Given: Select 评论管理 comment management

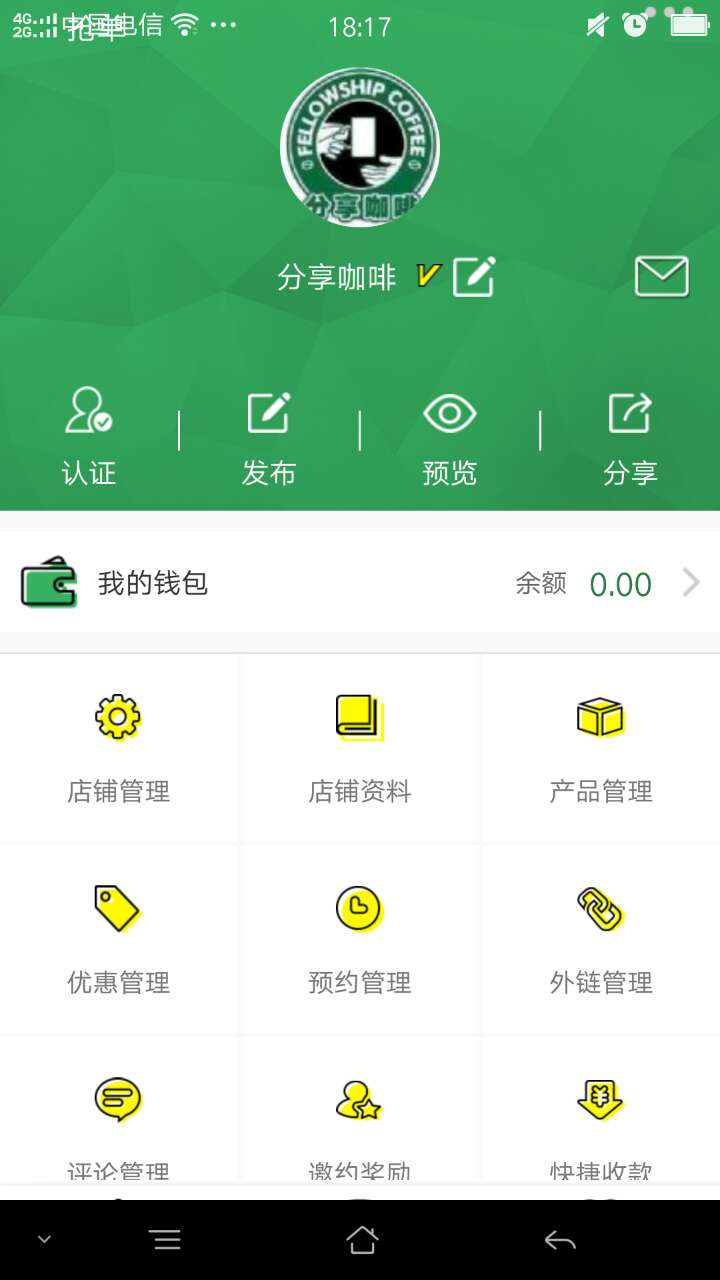Looking at the screenshot, I should click(119, 1100).
